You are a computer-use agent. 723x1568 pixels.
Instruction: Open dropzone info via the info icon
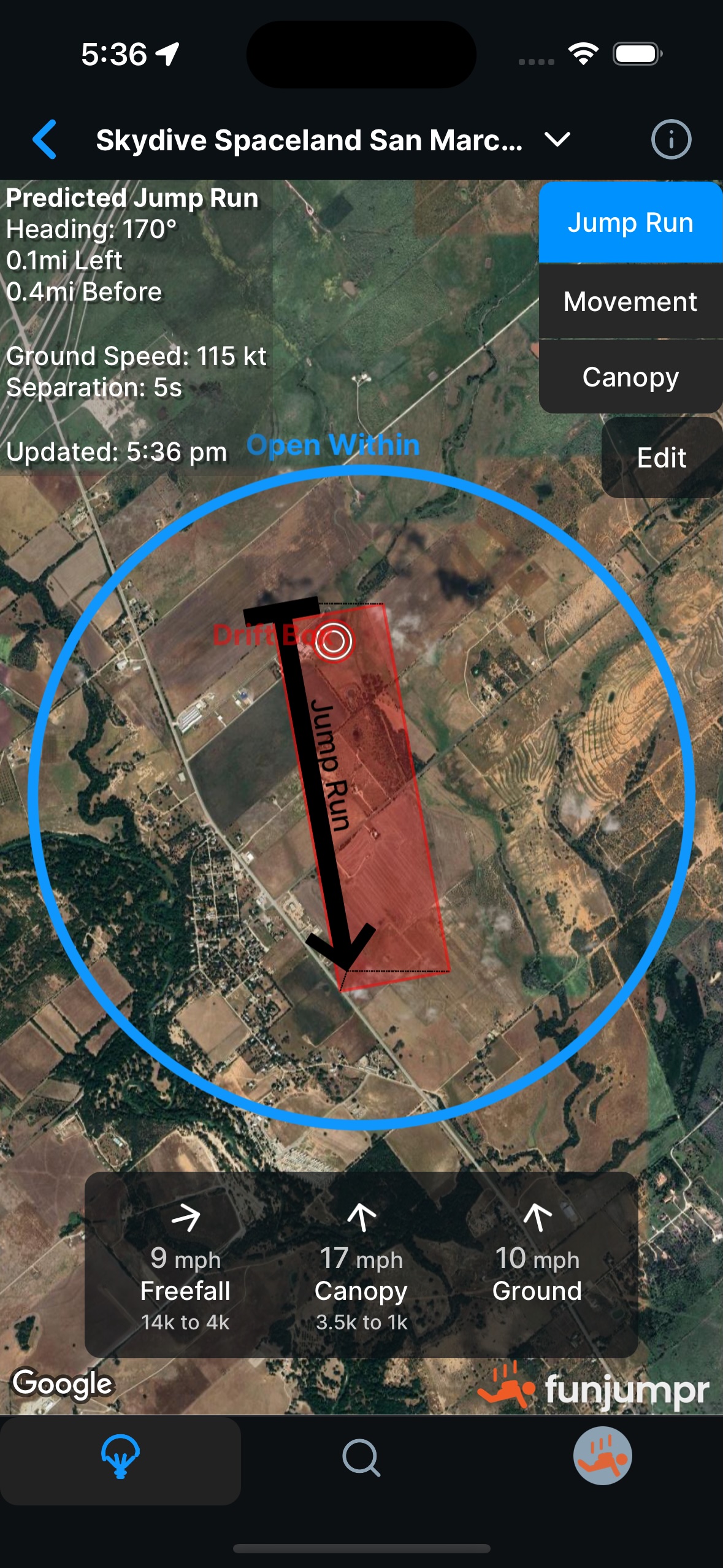672,139
